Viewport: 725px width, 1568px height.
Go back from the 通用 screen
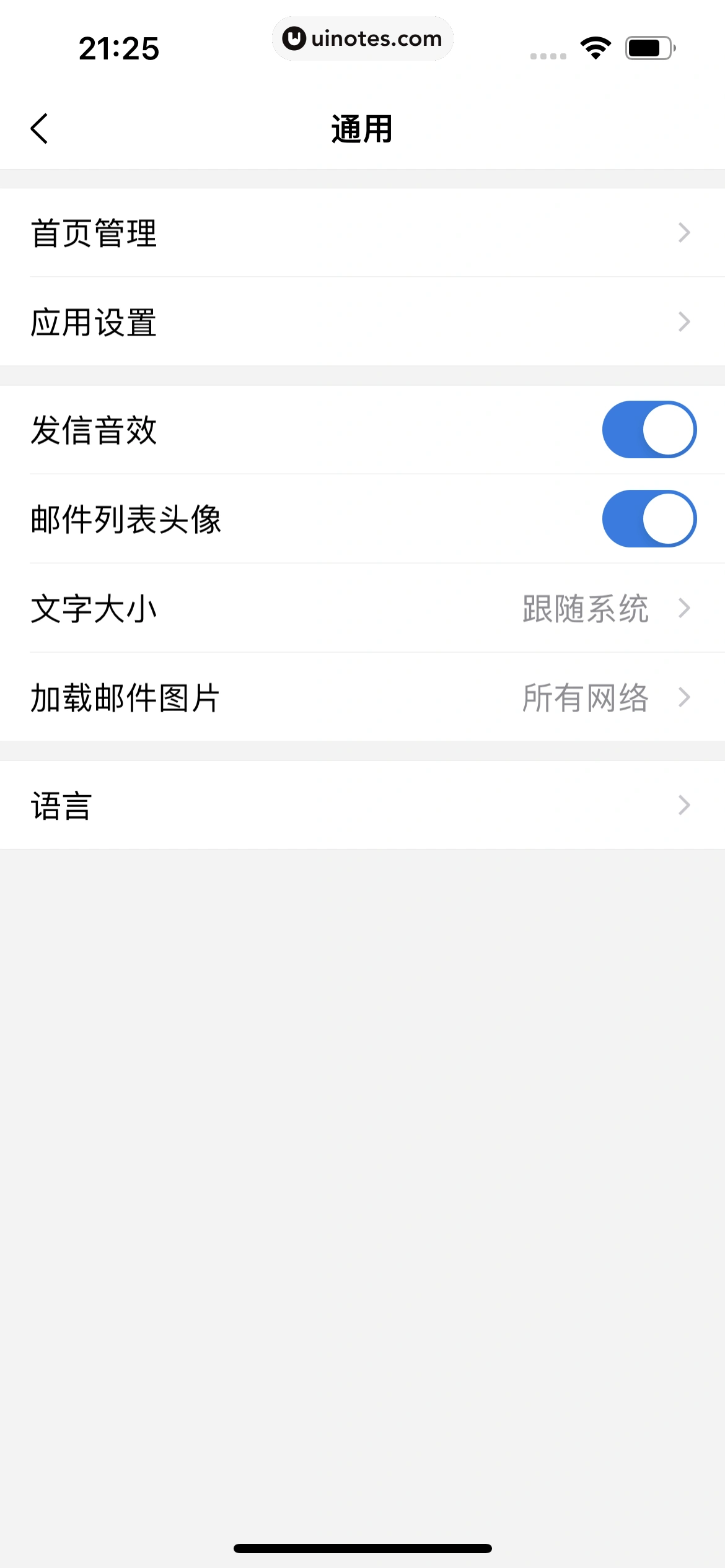pyautogui.click(x=40, y=129)
